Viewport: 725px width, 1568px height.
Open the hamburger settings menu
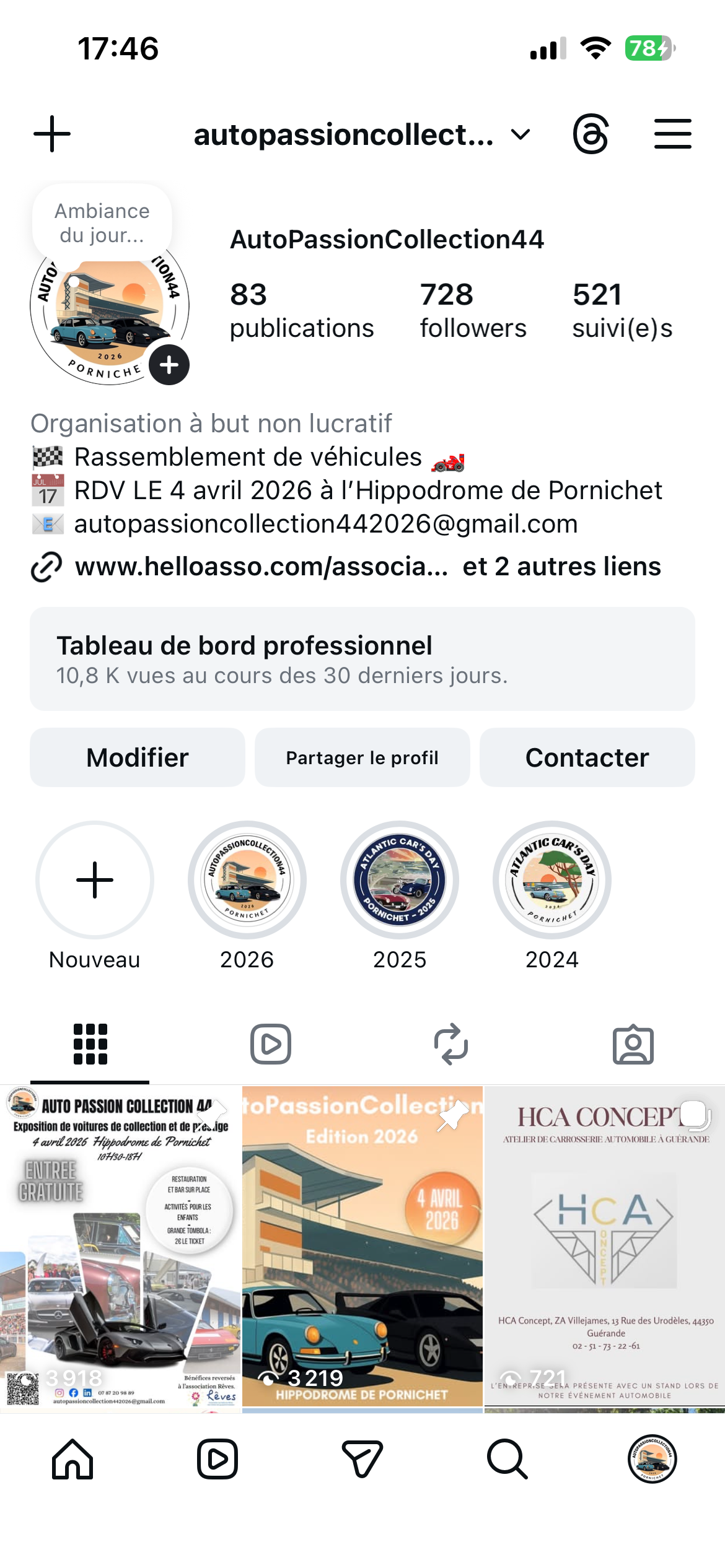click(x=672, y=134)
